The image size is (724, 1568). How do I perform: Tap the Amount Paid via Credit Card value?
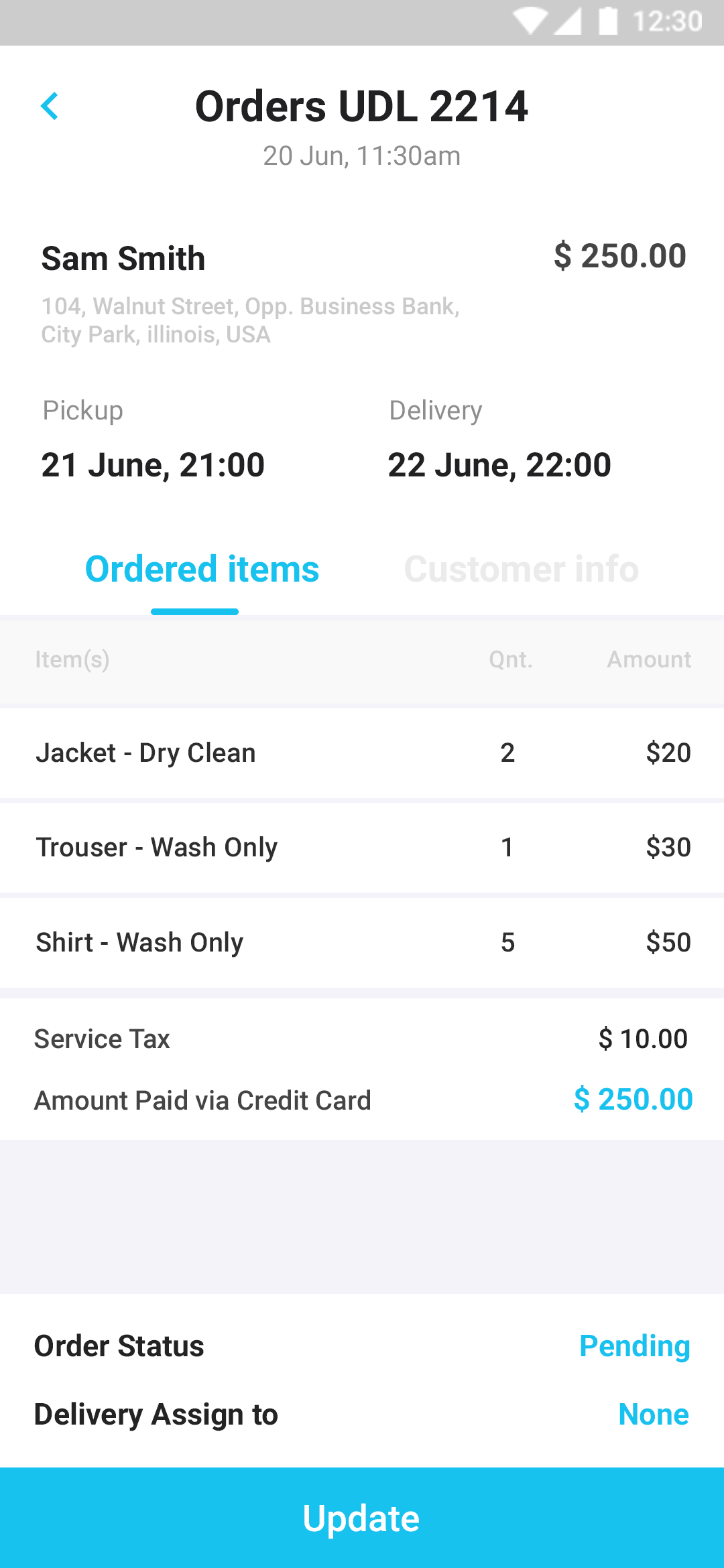pos(633,1099)
